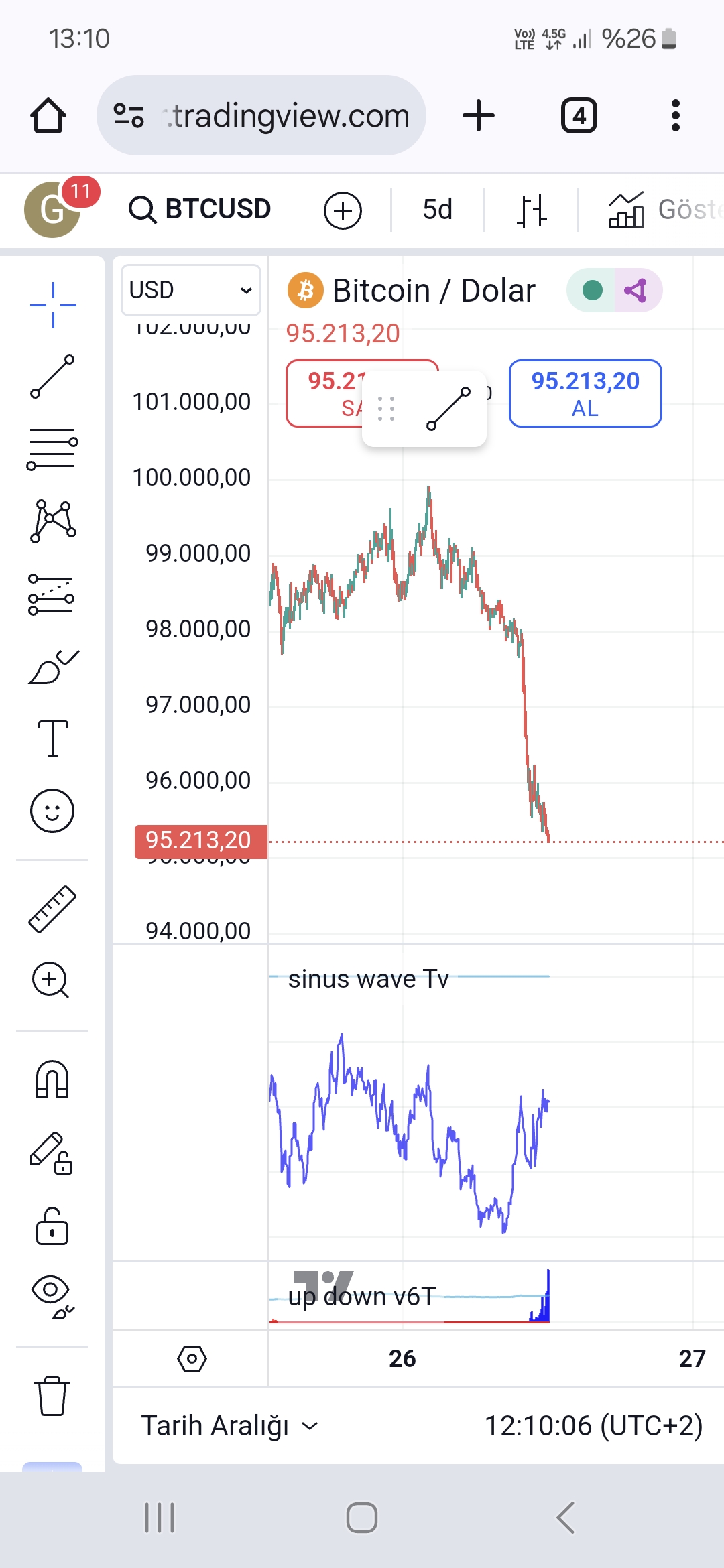Go back using the system back button
The image size is (724, 1568).
[565, 1518]
